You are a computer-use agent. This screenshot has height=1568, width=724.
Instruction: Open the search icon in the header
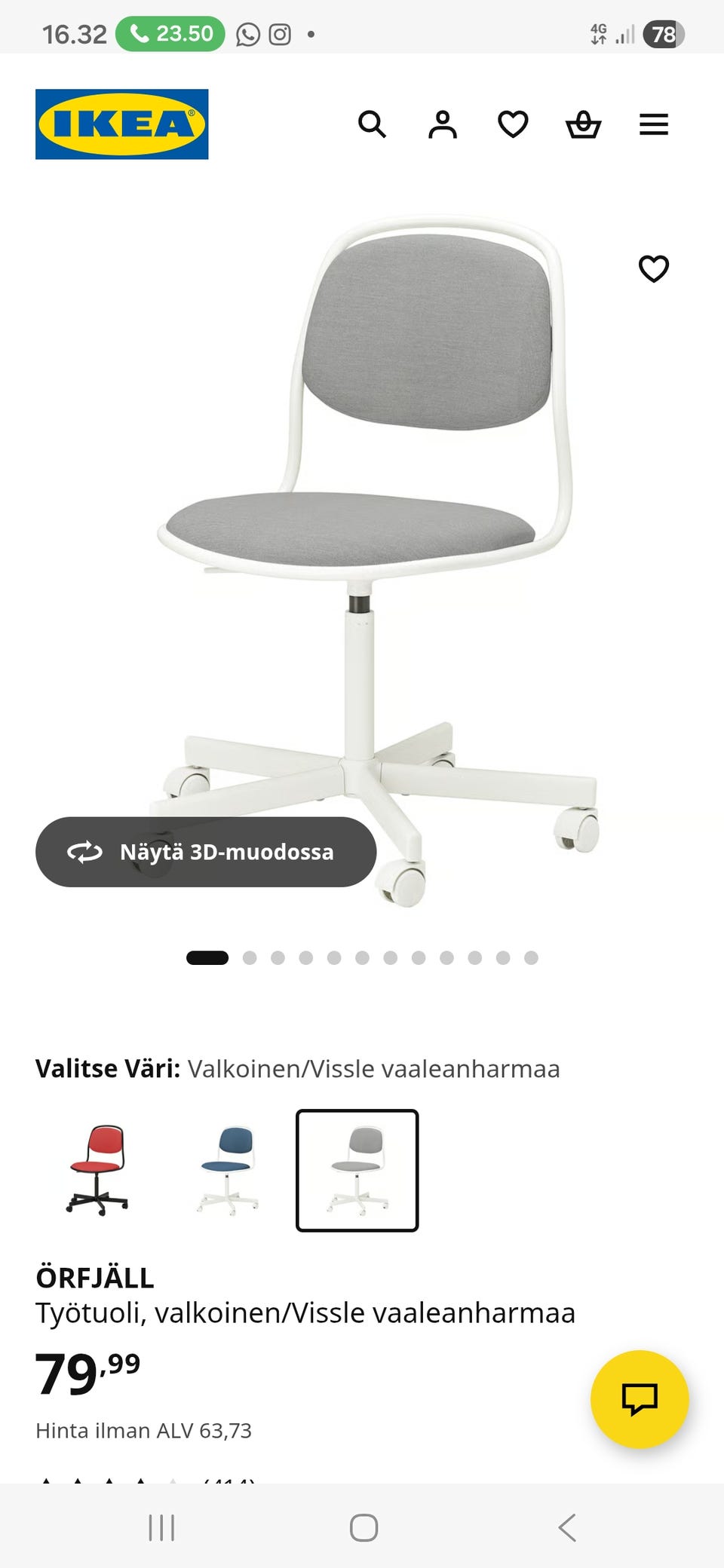[372, 124]
